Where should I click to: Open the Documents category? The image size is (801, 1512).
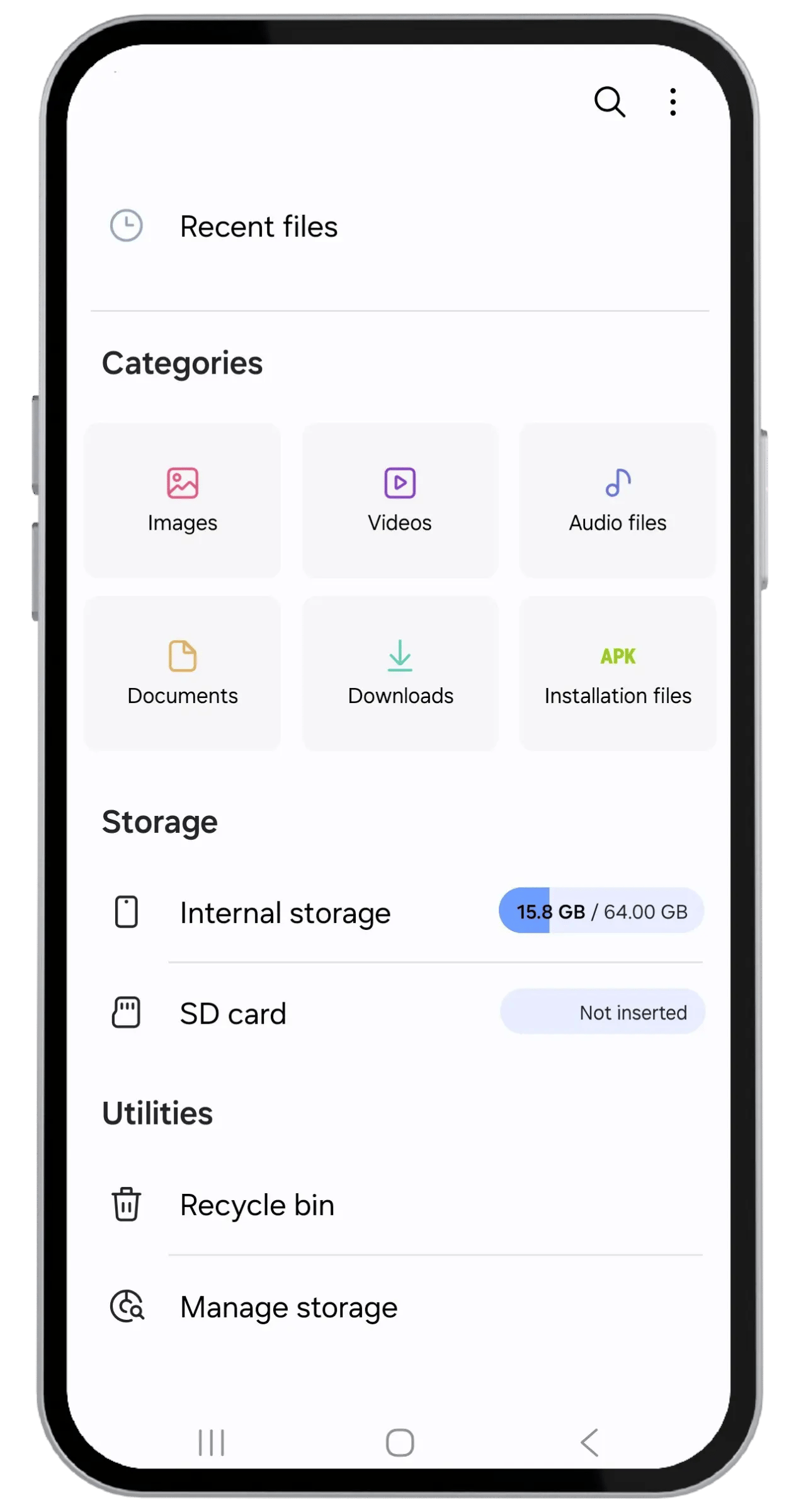[x=183, y=673]
